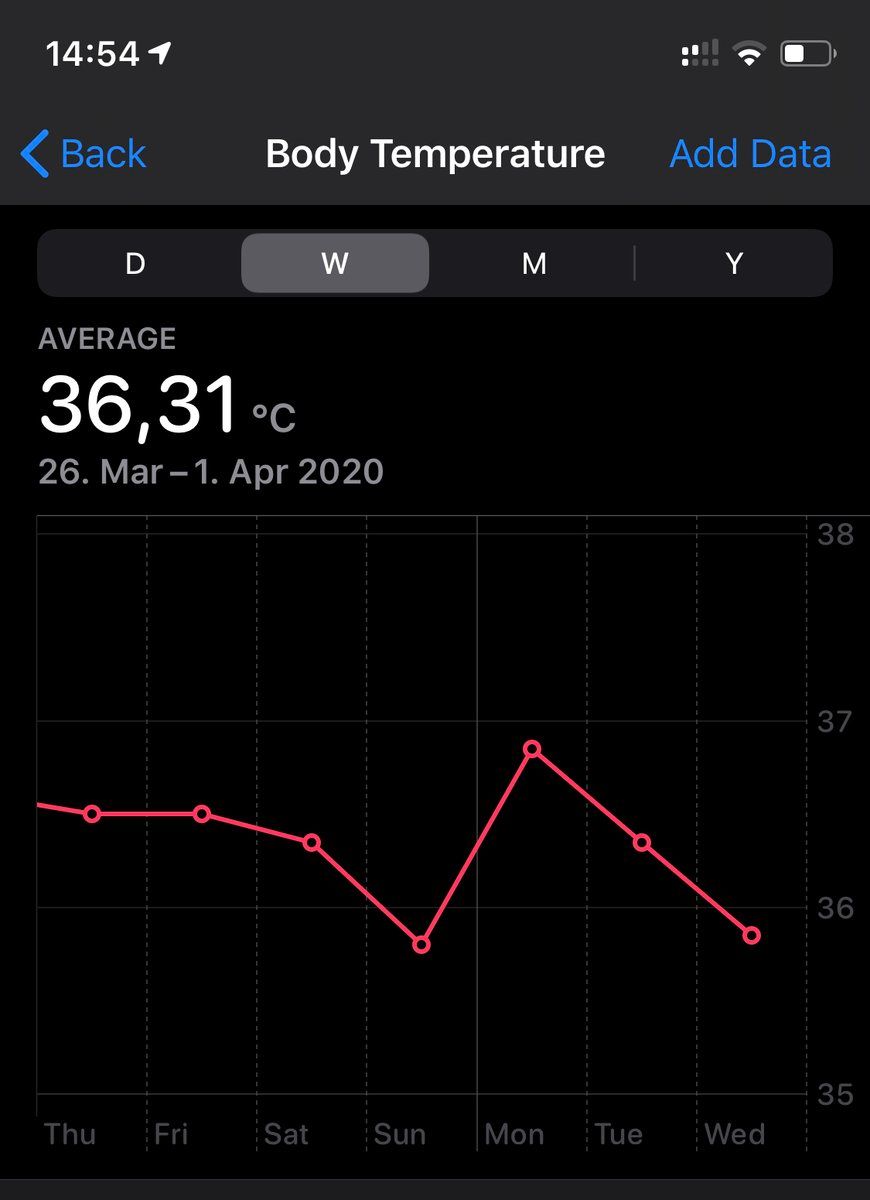
Task: Switch to the D day view
Action: coord(136,264)
